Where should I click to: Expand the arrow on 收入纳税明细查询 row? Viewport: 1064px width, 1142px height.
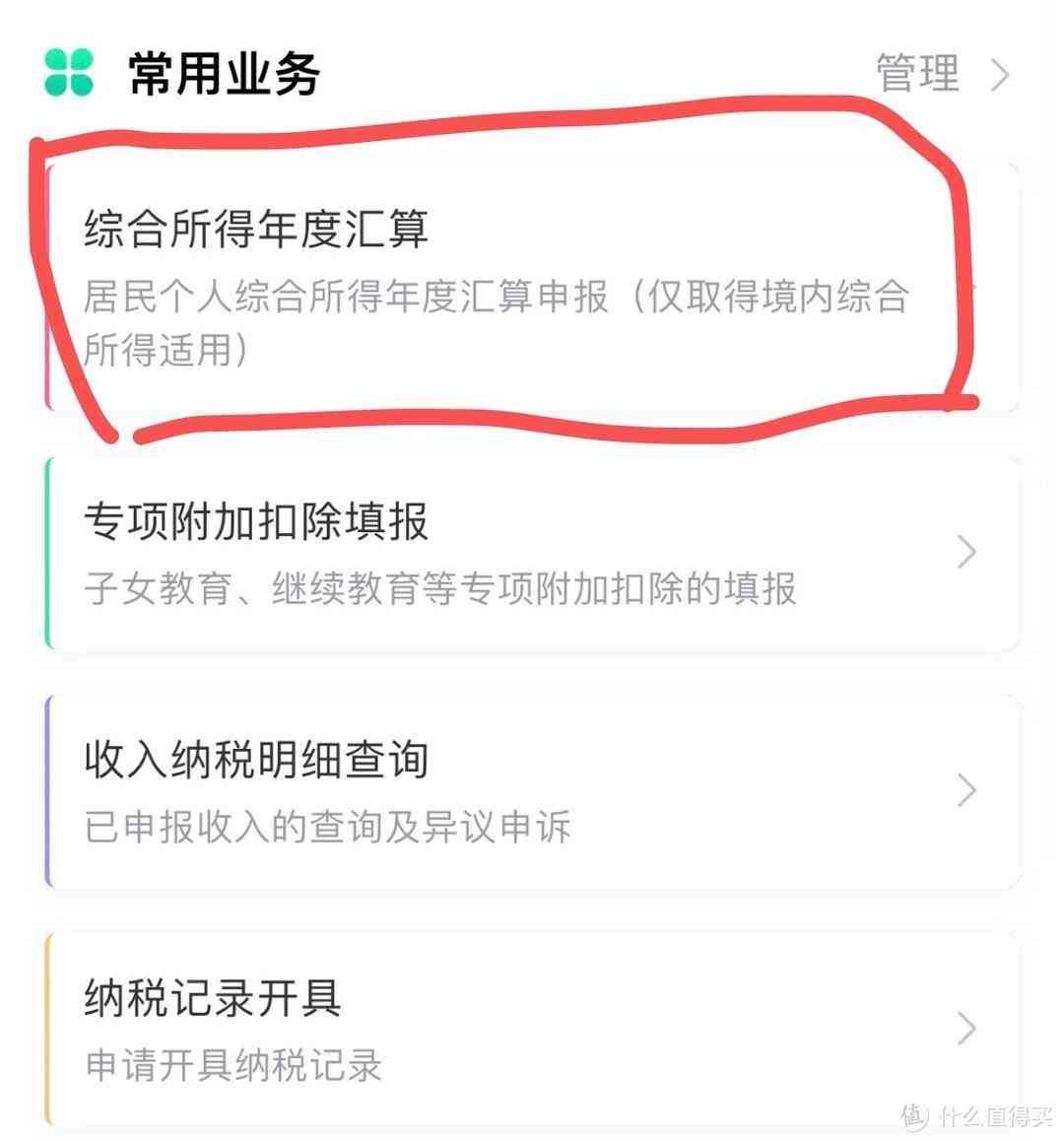click(966, 791)
